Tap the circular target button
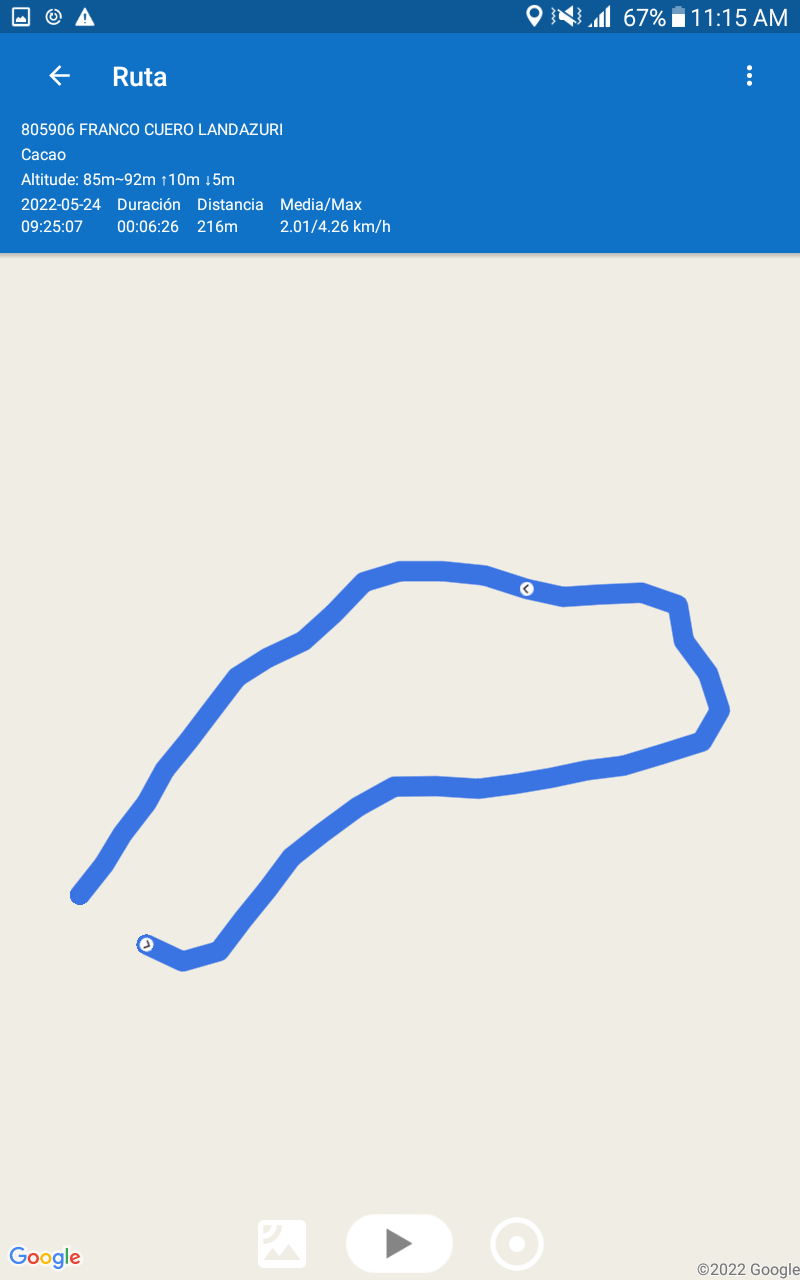The height and width of the screenshot is (1280, 800). (x=517, y=1244)
